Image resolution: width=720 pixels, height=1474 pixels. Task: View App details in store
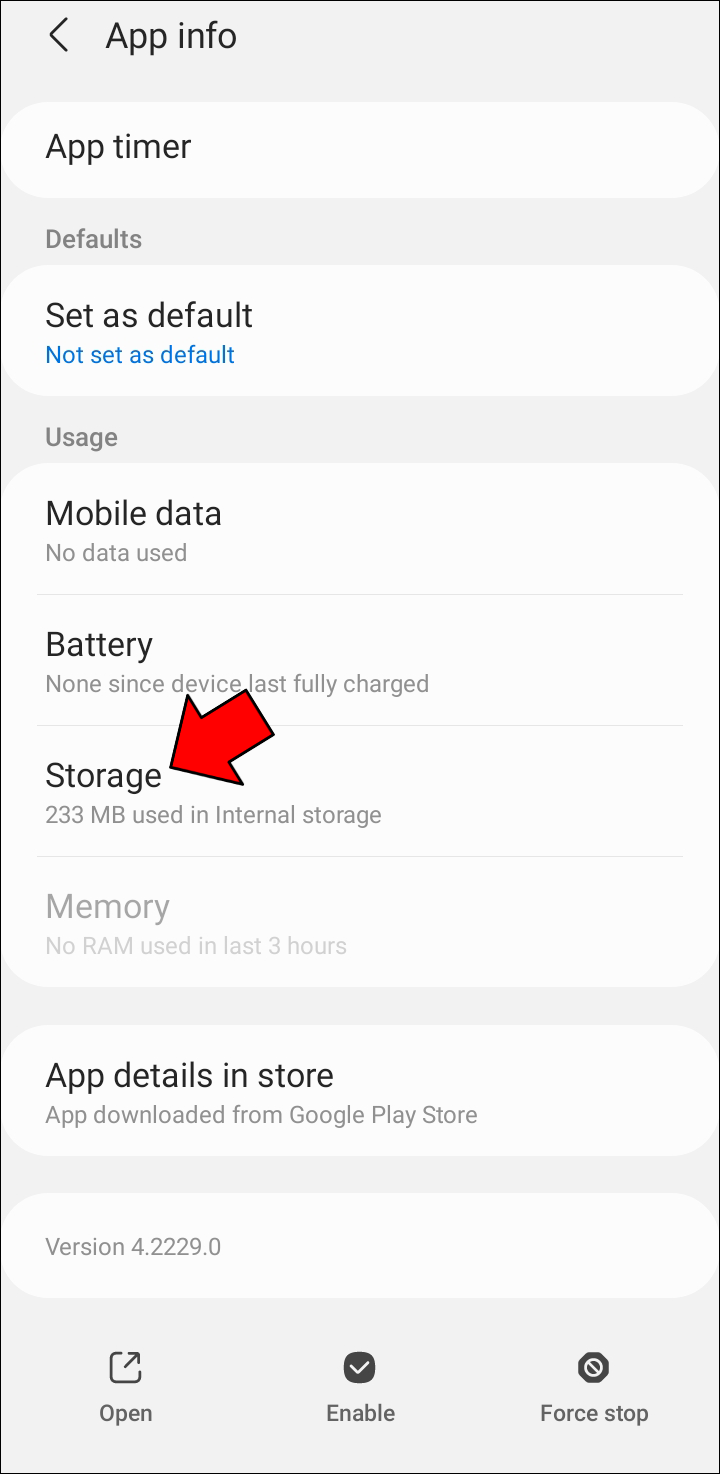click(360, 1092)
